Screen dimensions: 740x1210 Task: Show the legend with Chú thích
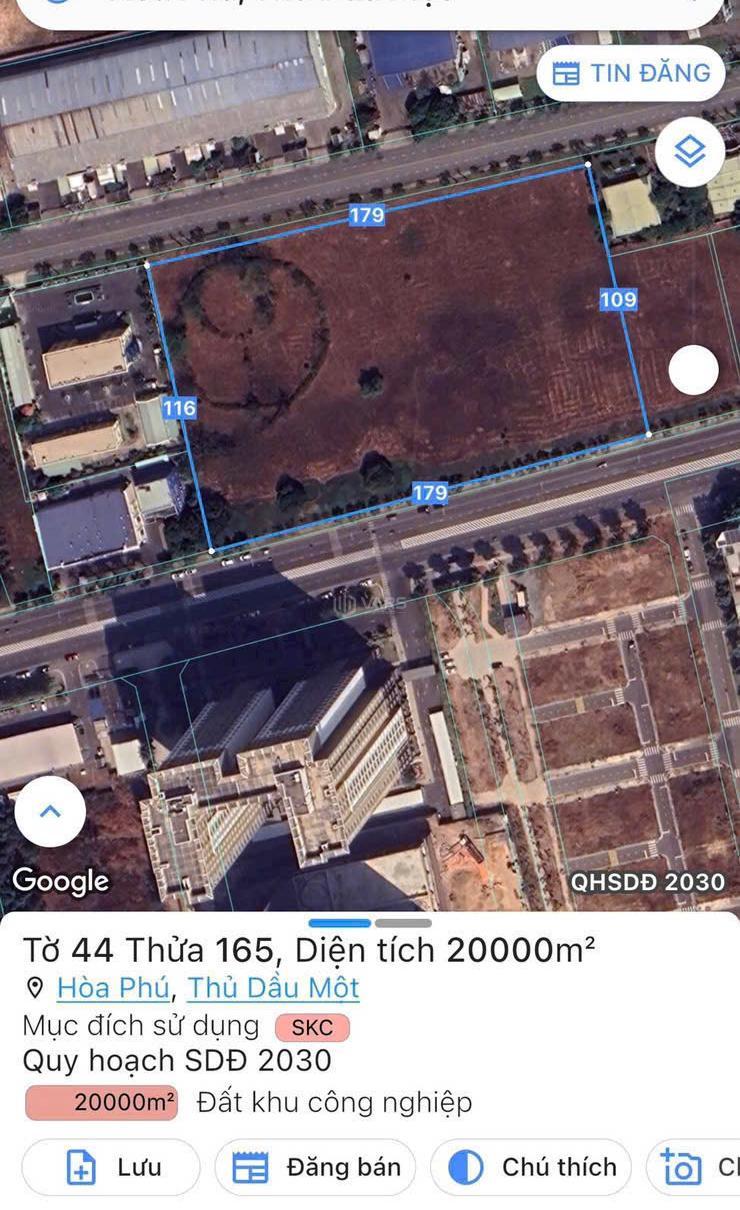tap(531, 1167)
